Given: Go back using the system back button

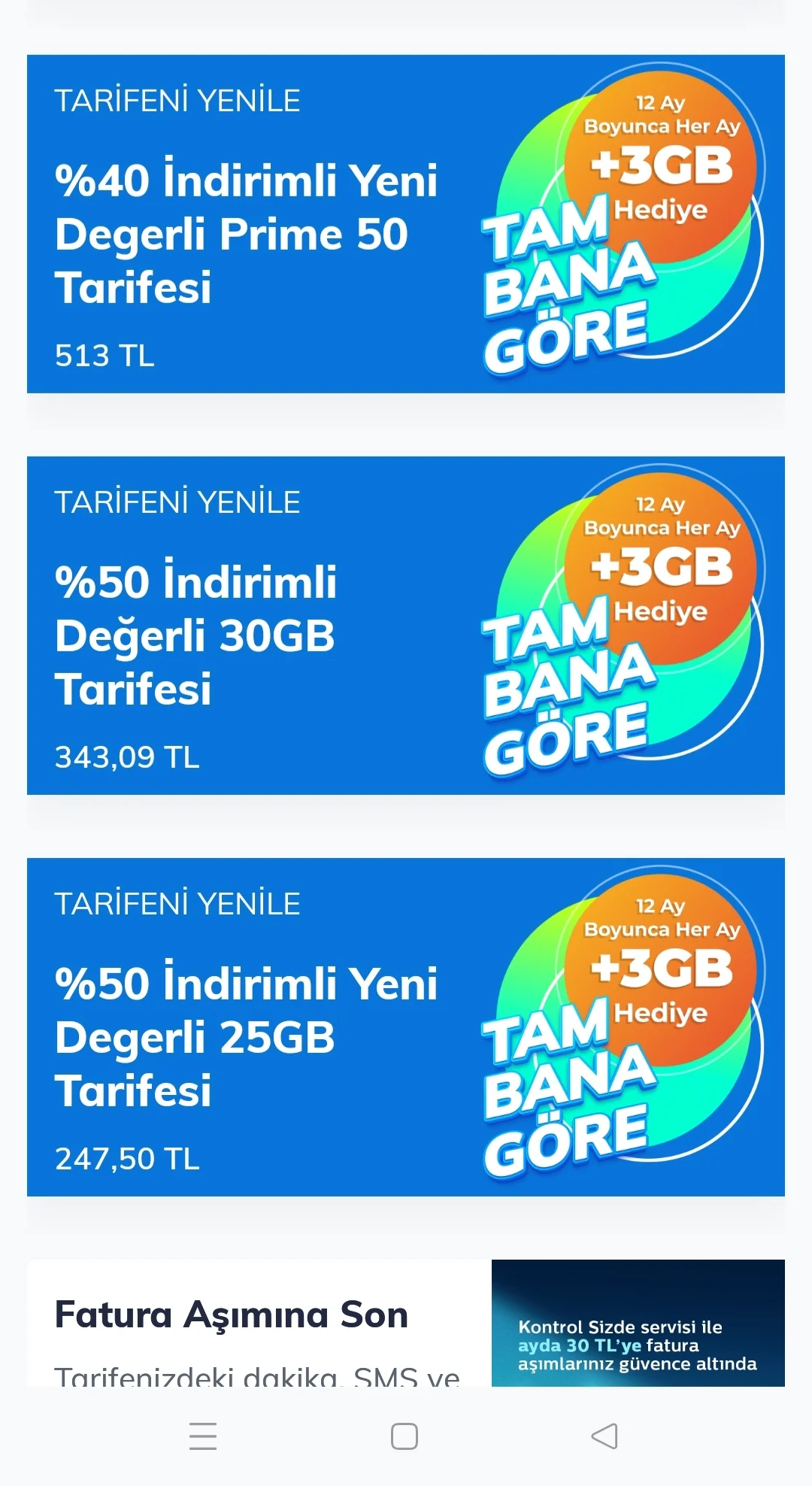Looking at the screenshot, I should 604,1436.
